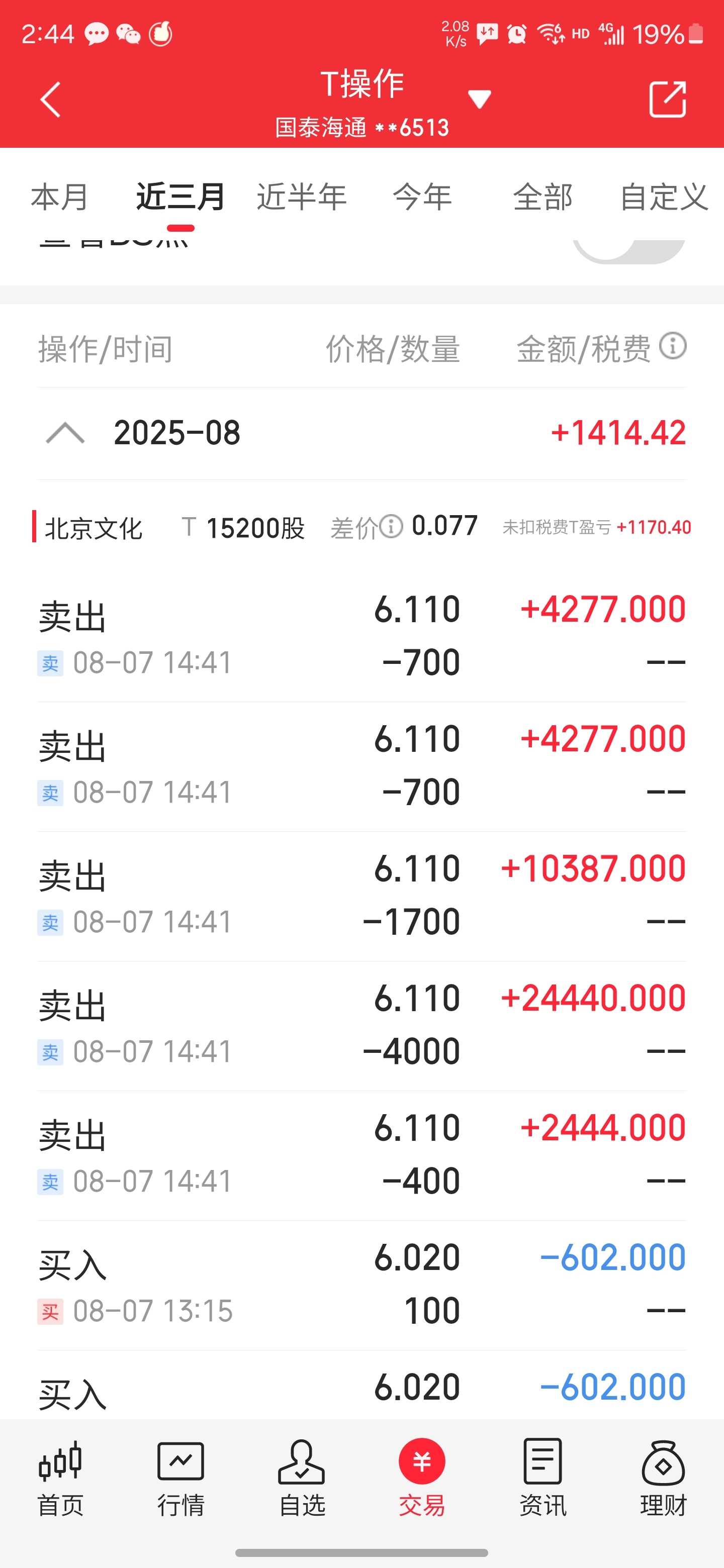This screenshot has height=1568, width=724.
Task: Open the 资讯 news tab
Action: click(542, 1479)
